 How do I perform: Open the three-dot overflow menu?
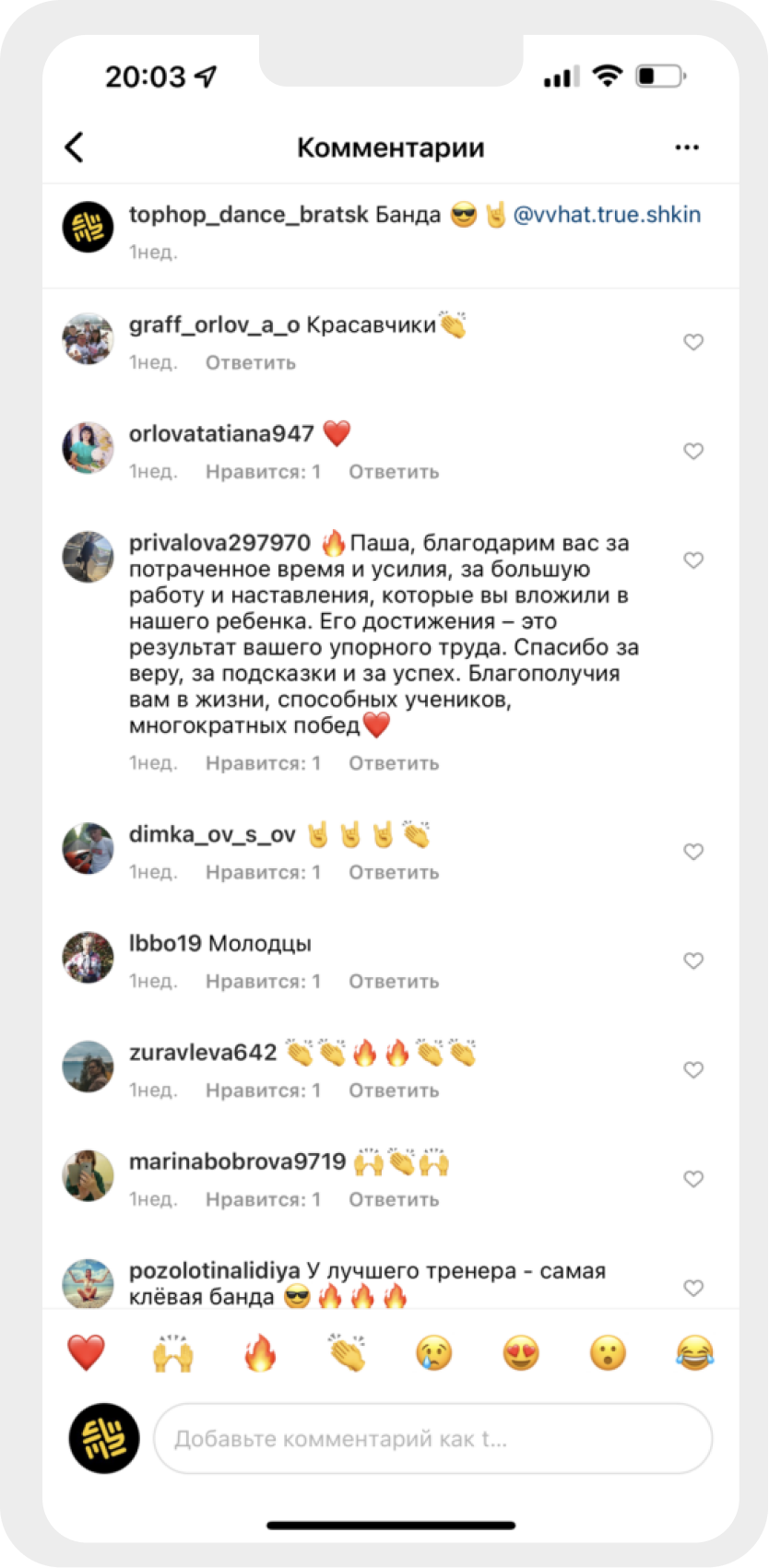click(687, 147)
